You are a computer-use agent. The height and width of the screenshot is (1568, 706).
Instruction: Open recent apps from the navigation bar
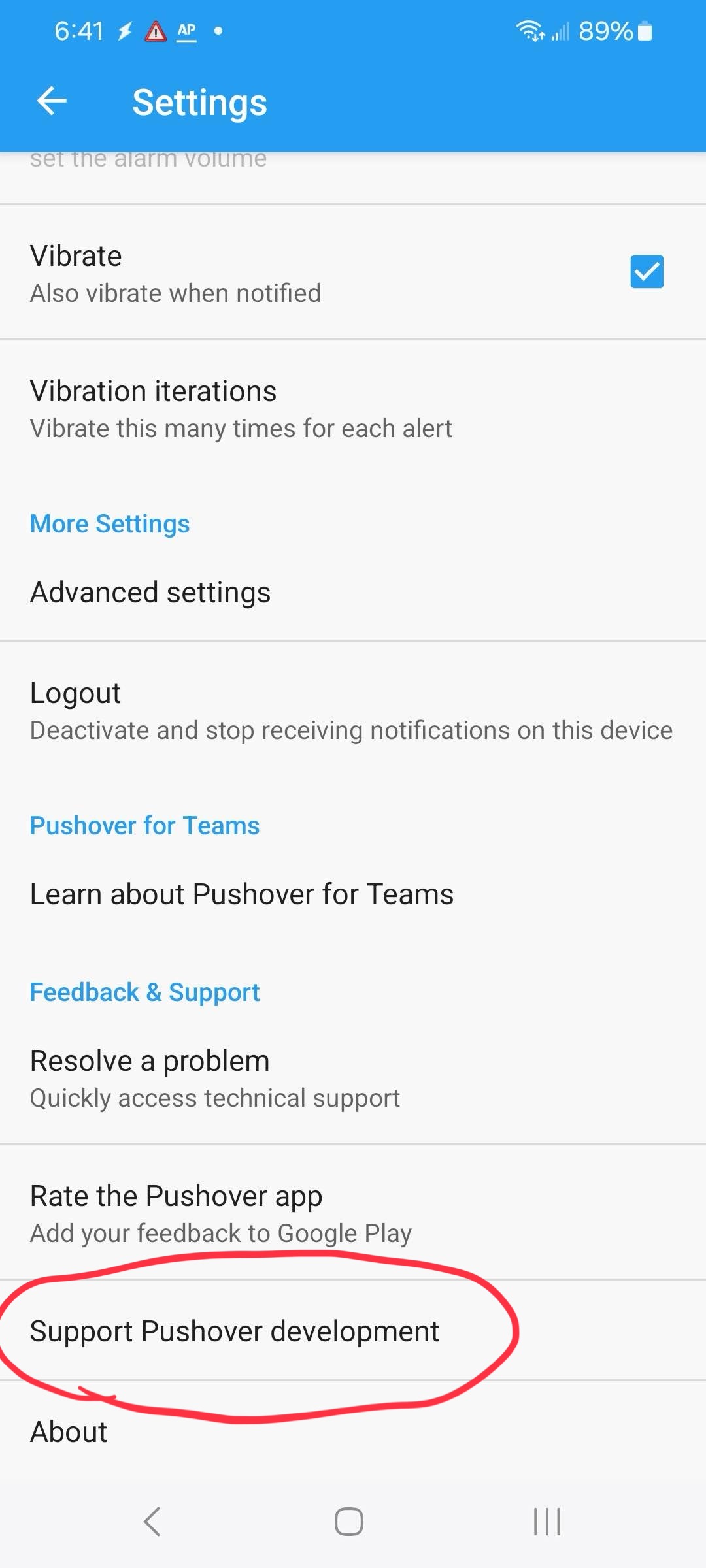tap(546, 1521)
